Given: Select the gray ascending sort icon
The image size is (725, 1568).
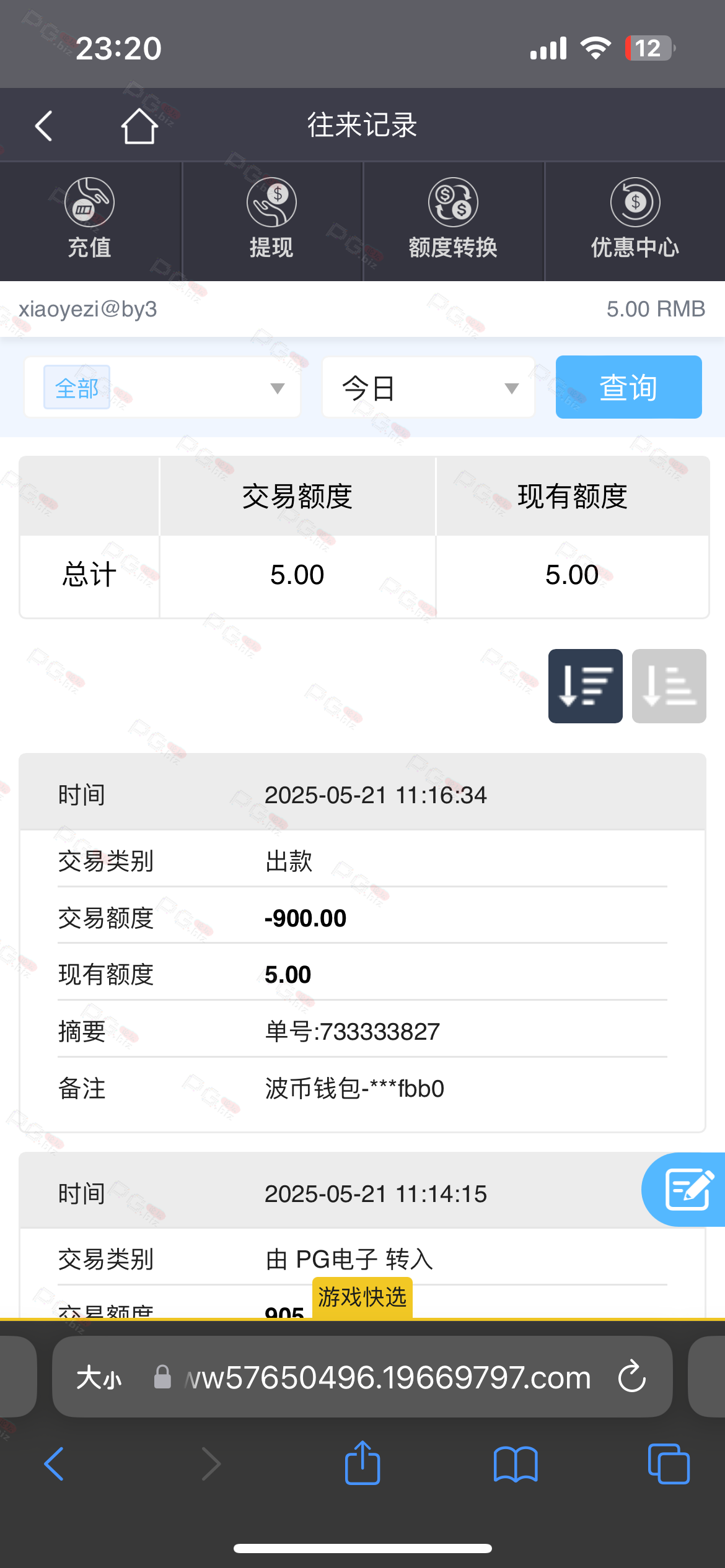Looking at the screenshot, I should point(669,686).
